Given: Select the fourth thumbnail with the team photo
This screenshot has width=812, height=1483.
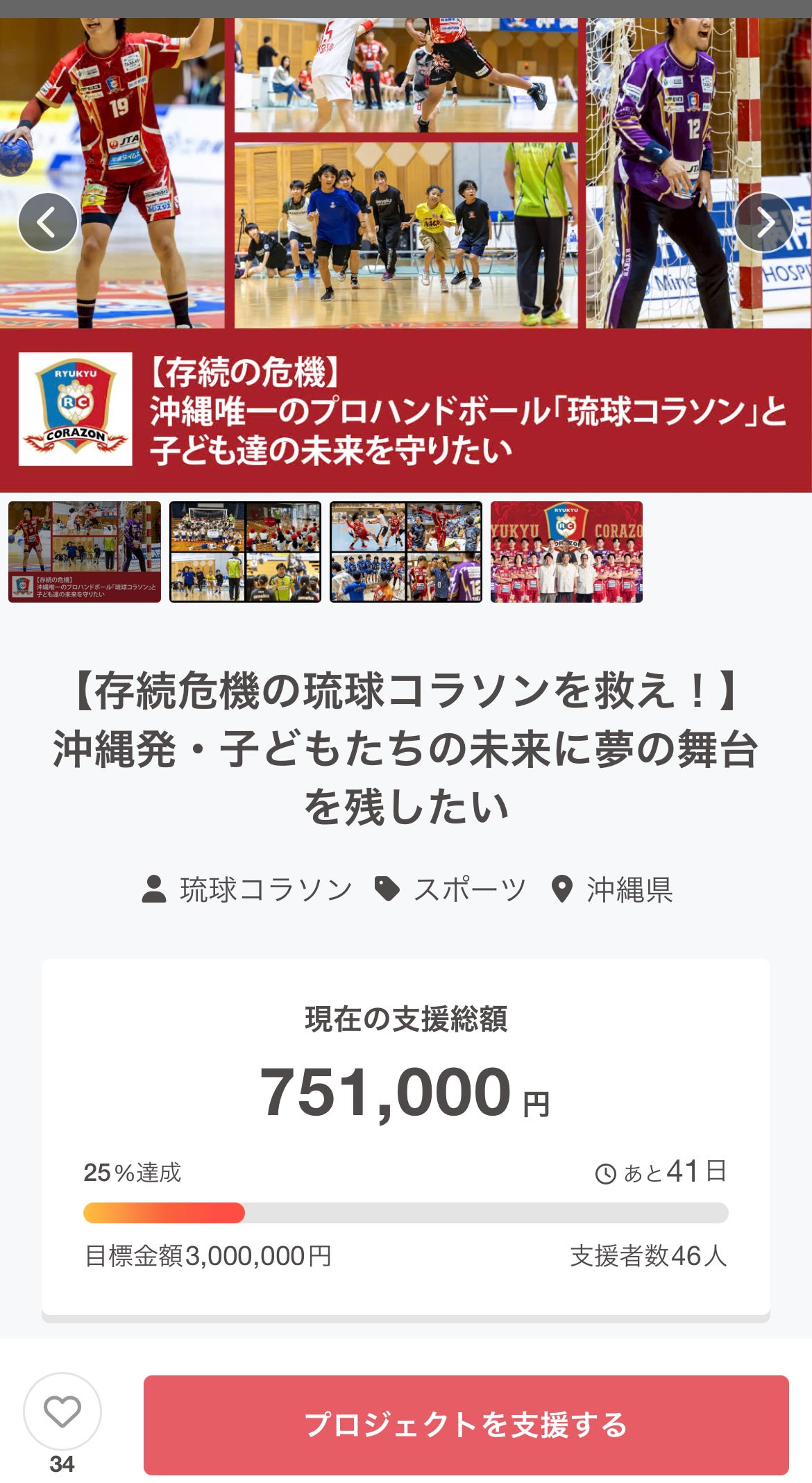Looking at the screenshot, I should [x=566, y=552].
